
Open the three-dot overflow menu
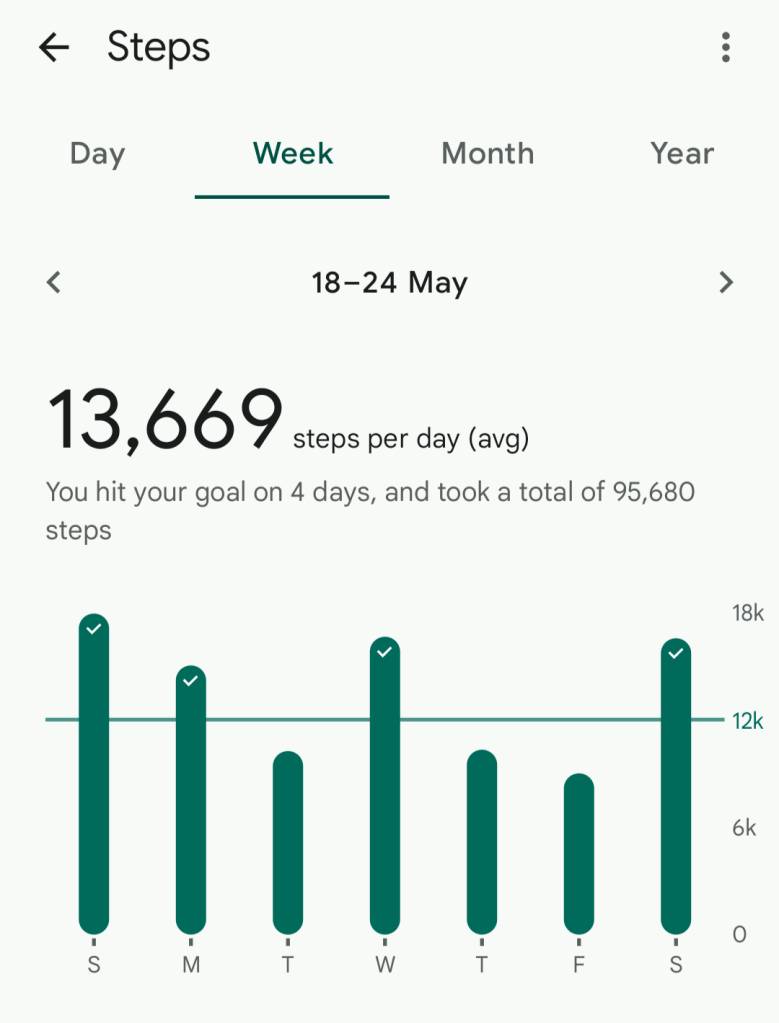point(725,47)
